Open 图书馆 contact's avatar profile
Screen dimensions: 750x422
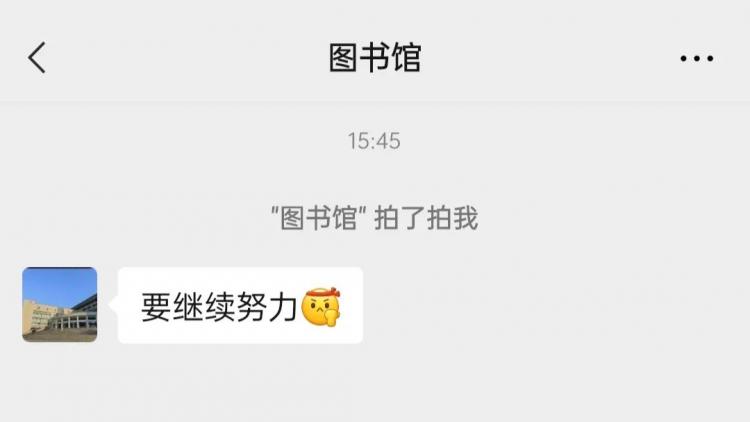point(60,305)
